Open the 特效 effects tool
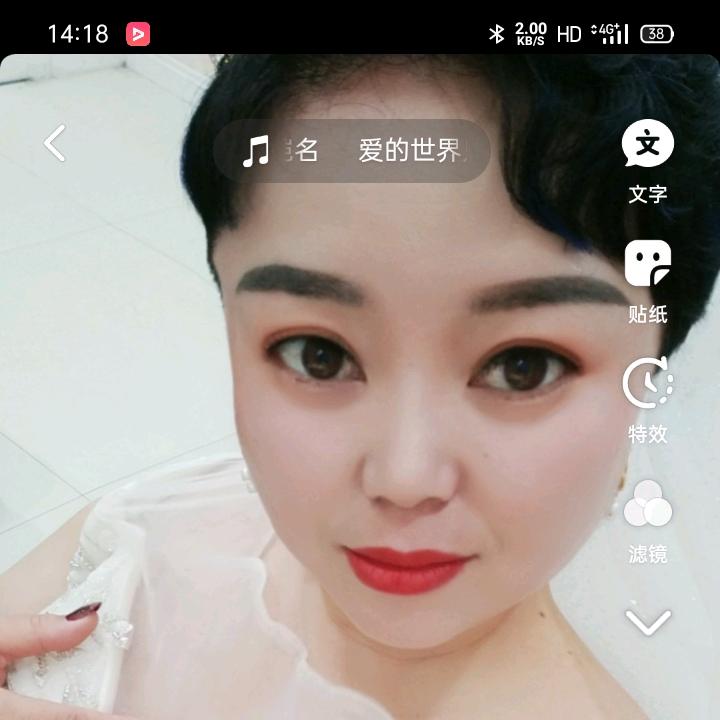The width and height of the screenshot is (720, 720). 648,400
